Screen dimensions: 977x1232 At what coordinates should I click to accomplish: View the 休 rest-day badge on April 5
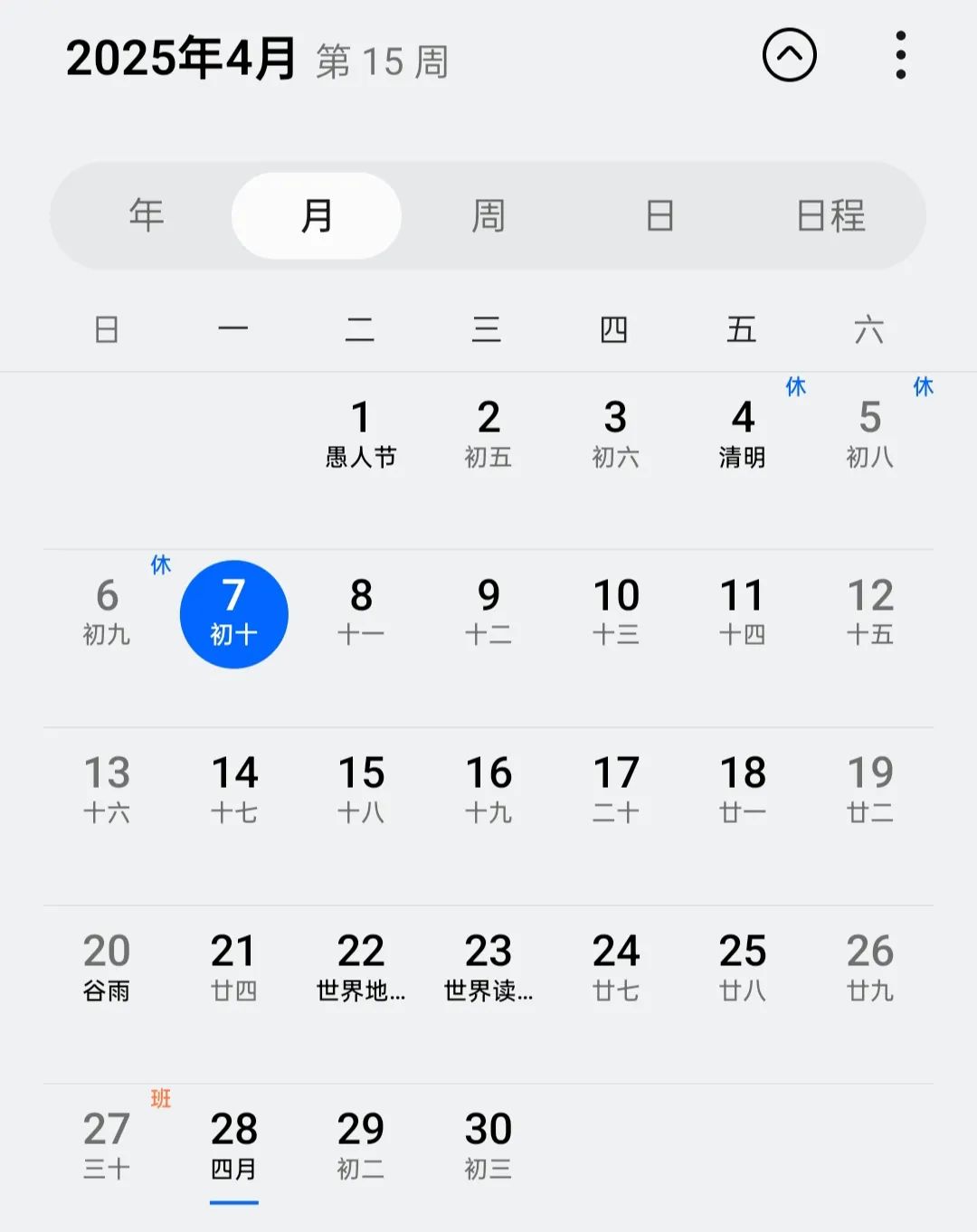[x=925, y=387]
